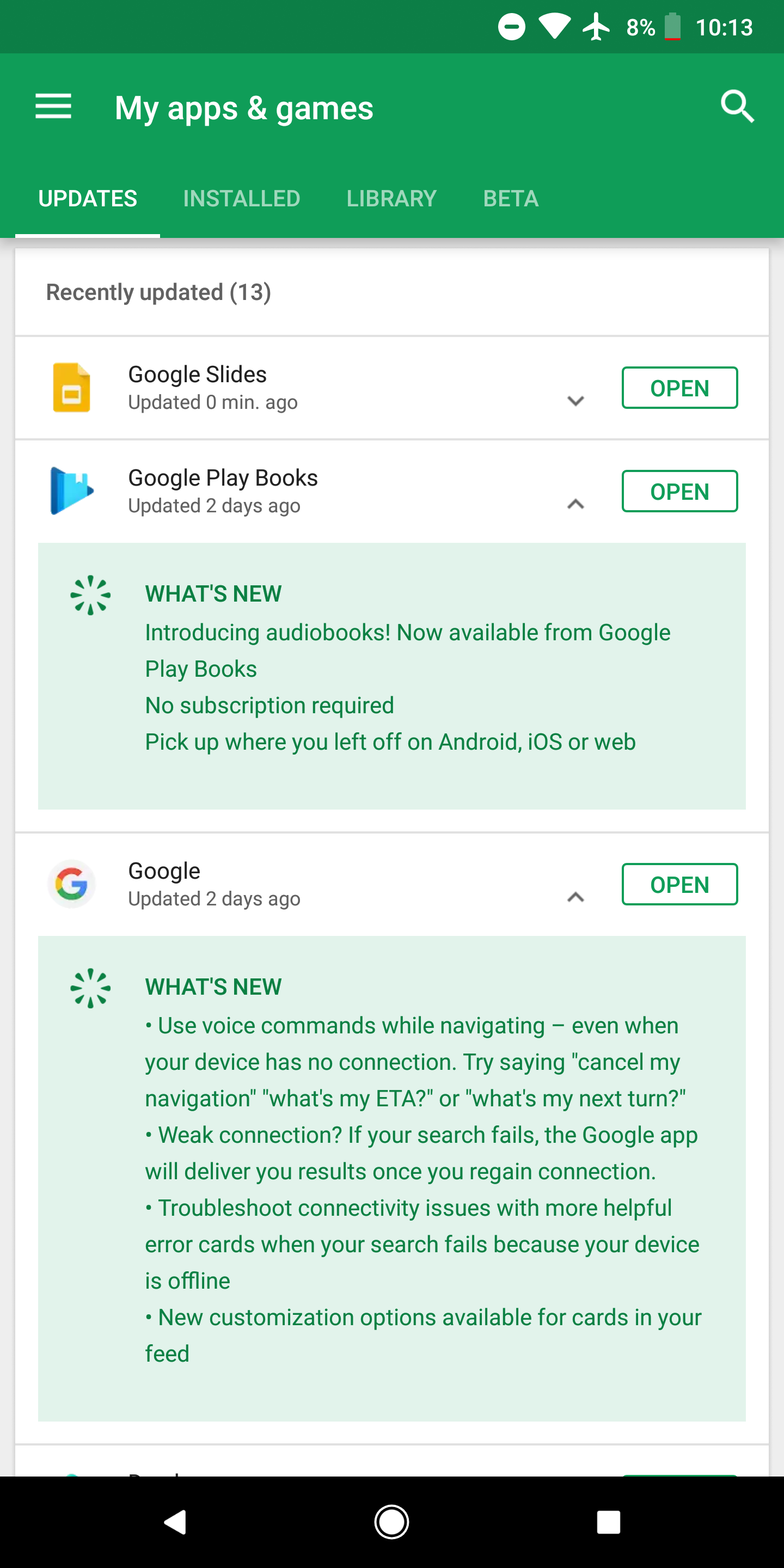Collapse Google Play Books what's new section
Viewport: 784px width, 1568px height.
(575, 504)
